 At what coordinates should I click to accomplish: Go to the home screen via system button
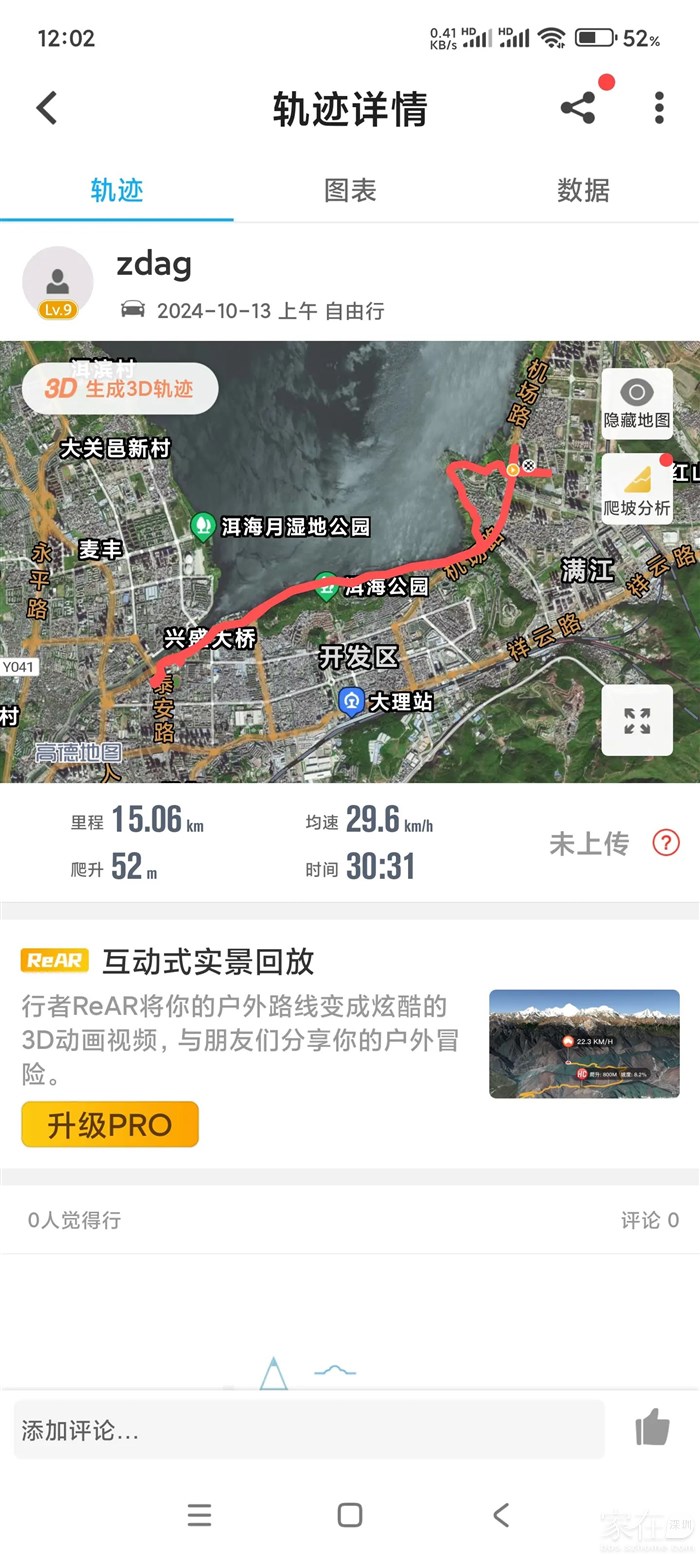pyautogui.click(x=350, y=1515)
